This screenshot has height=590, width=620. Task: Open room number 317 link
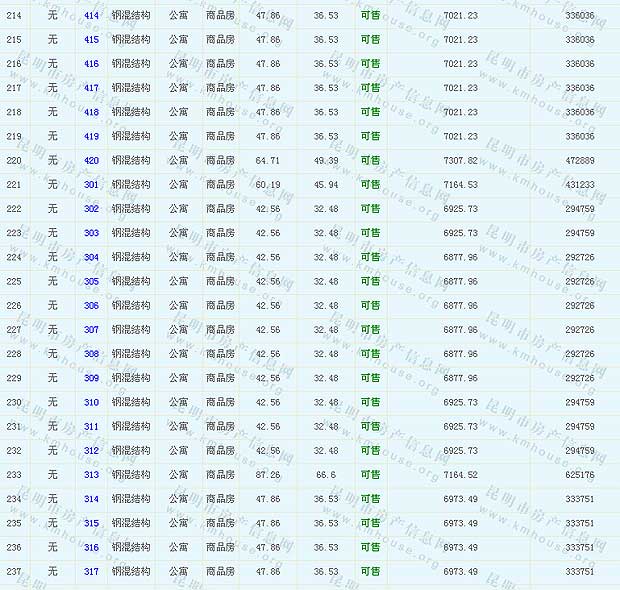coord(91,572)
